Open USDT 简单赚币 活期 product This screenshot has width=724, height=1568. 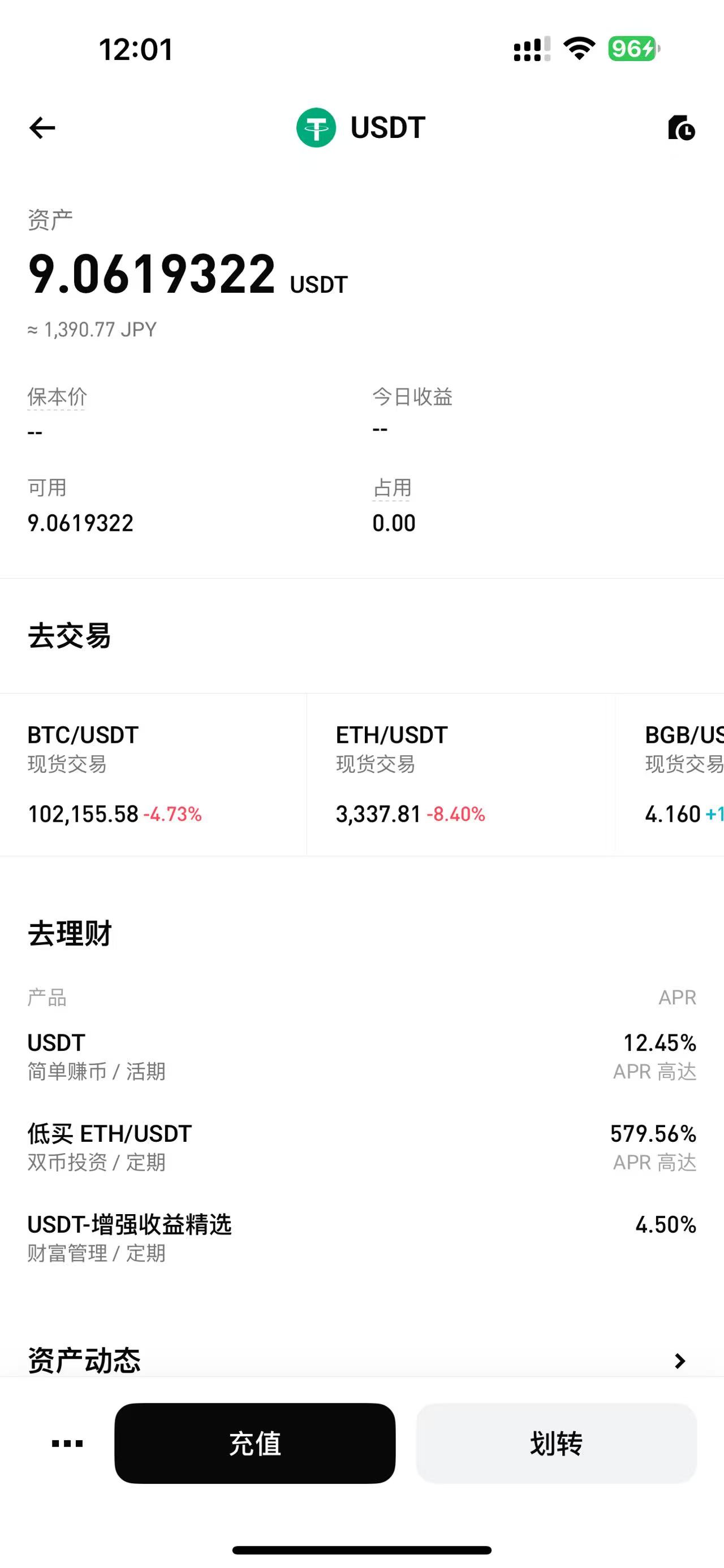click(361, 1056)
